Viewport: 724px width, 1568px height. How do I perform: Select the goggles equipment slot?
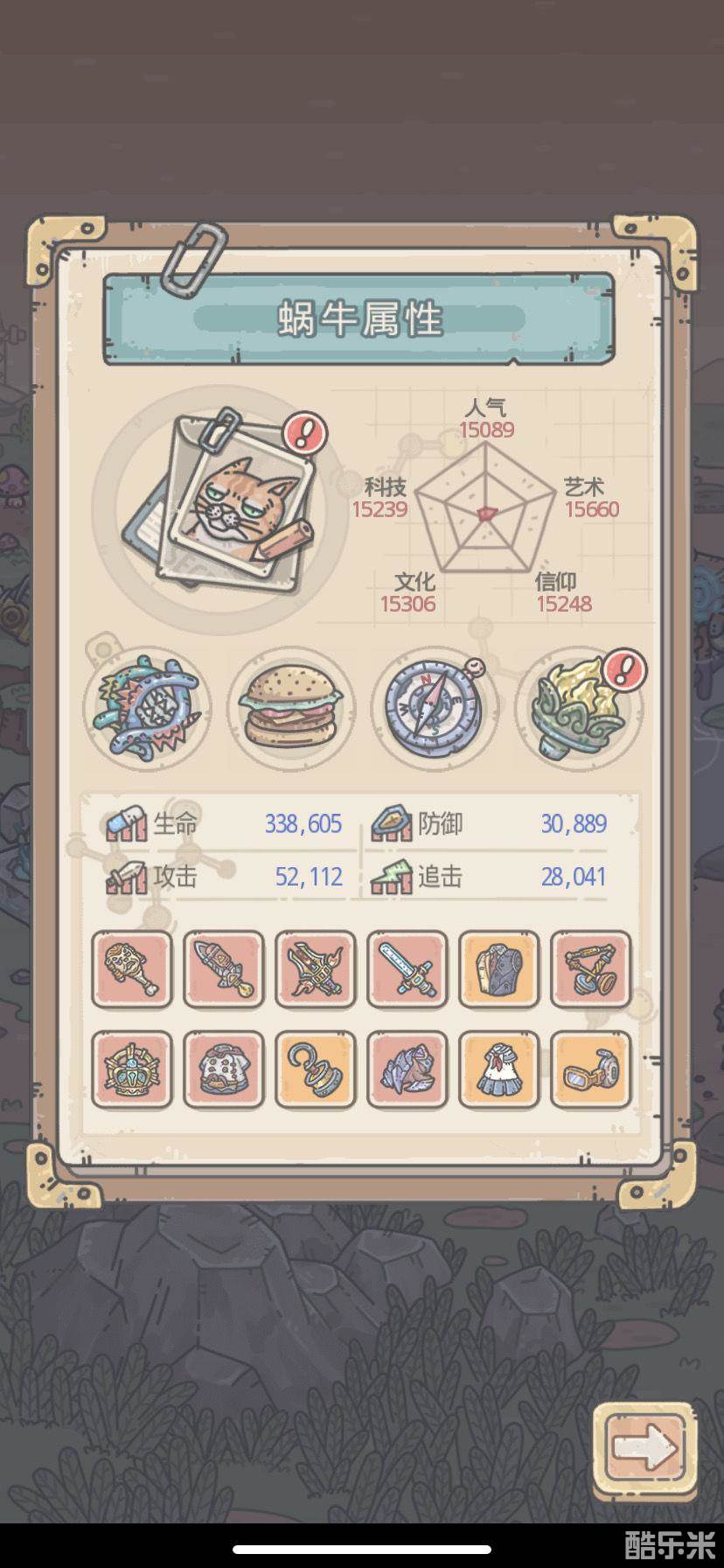[x=591, y=1069]
